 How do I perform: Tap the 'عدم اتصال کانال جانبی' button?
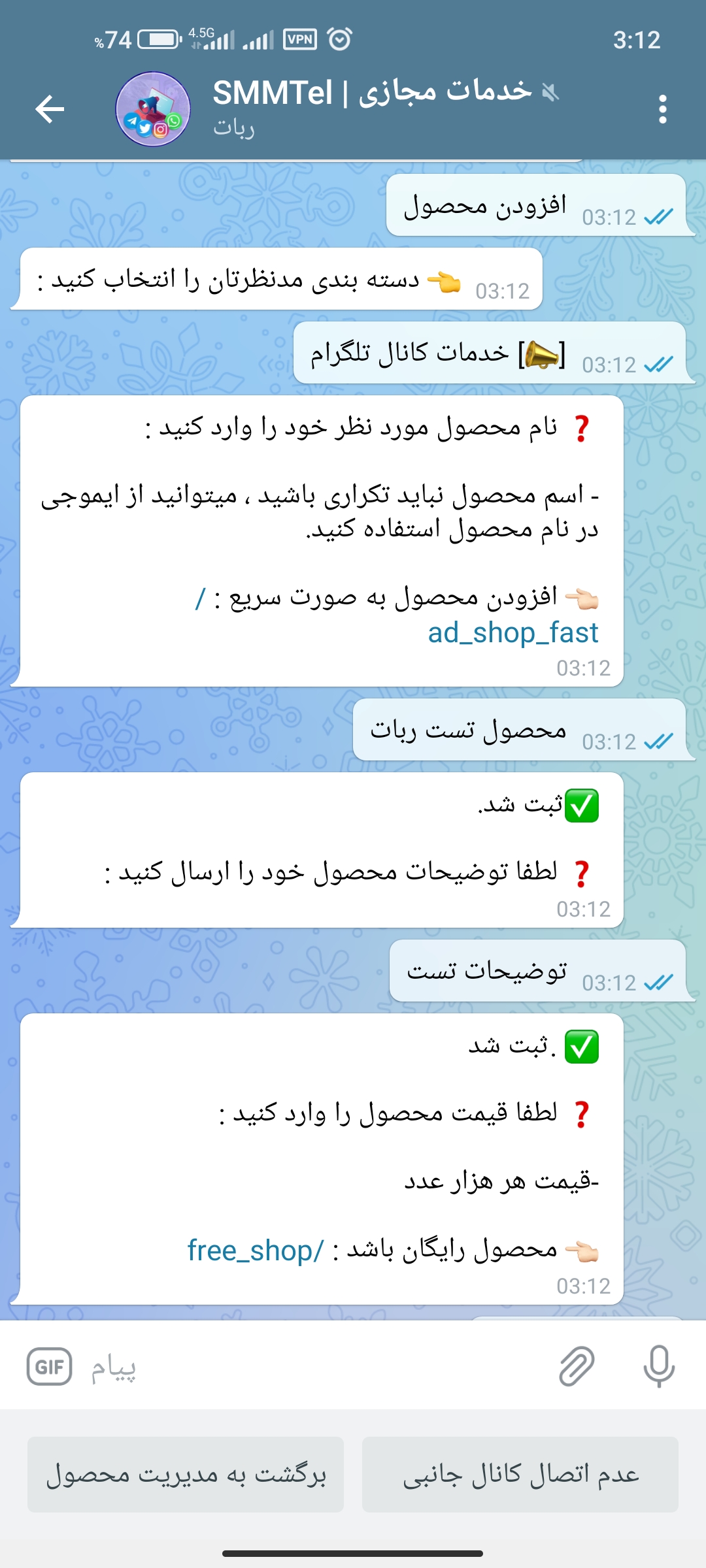click(520, 1475)
